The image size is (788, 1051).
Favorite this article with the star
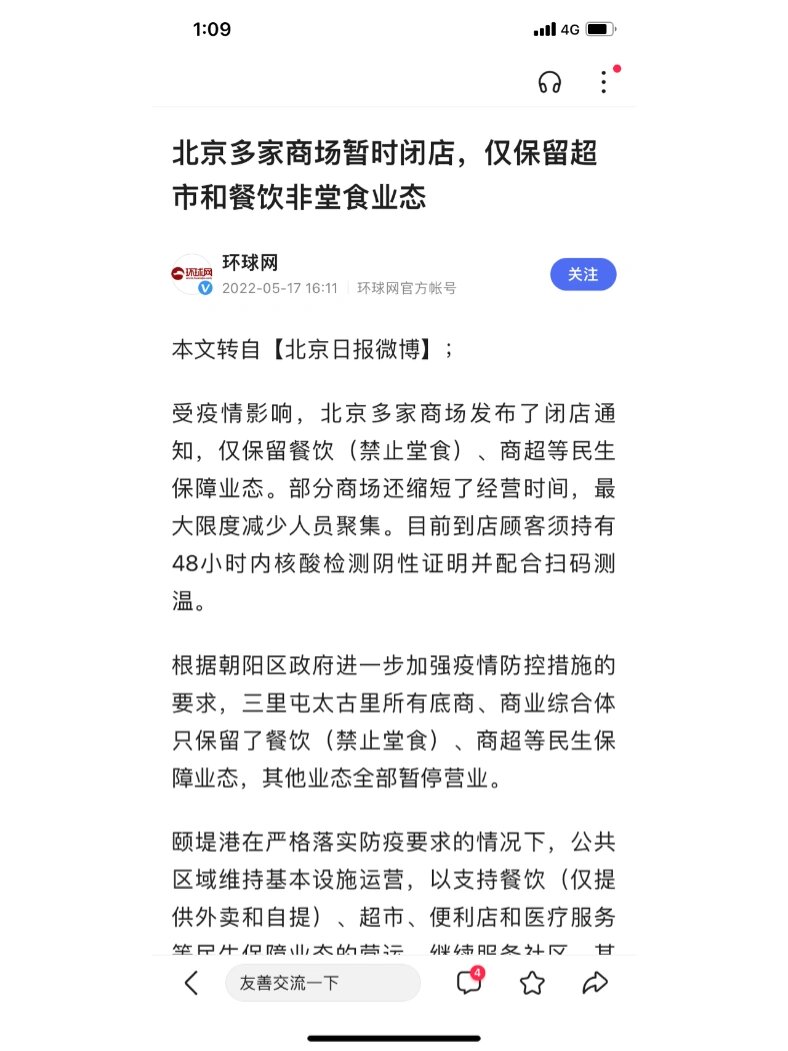[x=532, y=983]
